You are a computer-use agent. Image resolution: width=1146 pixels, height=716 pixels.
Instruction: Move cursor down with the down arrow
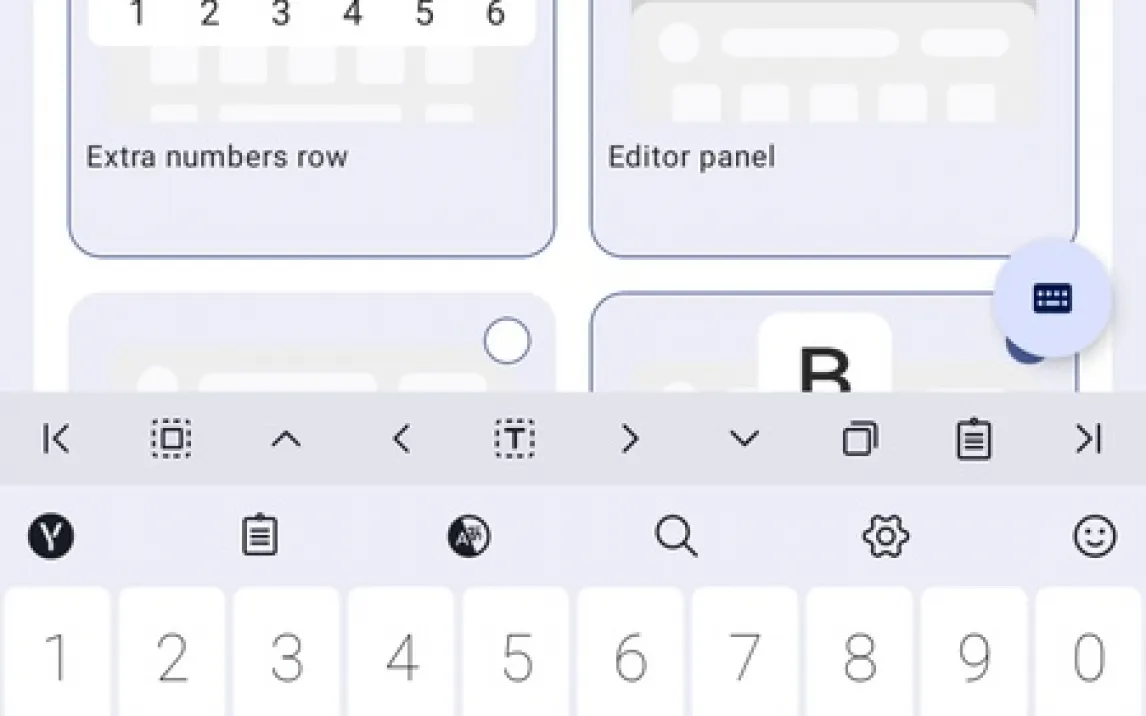[744, 439]
